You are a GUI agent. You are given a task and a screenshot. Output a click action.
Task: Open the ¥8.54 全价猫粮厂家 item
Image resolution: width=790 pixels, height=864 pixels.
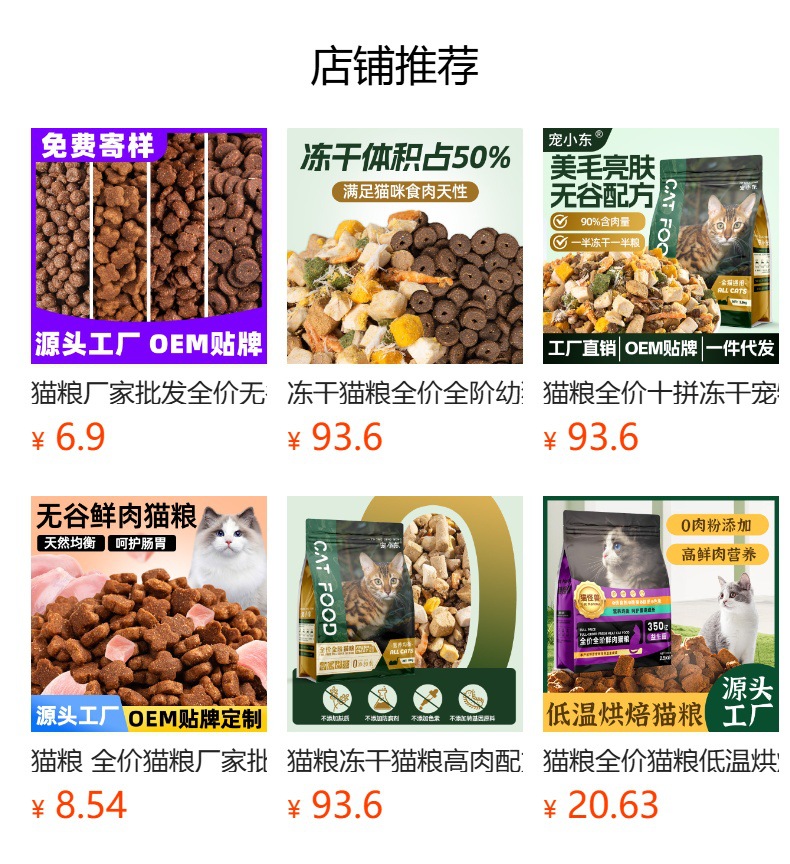click(149, 614)
